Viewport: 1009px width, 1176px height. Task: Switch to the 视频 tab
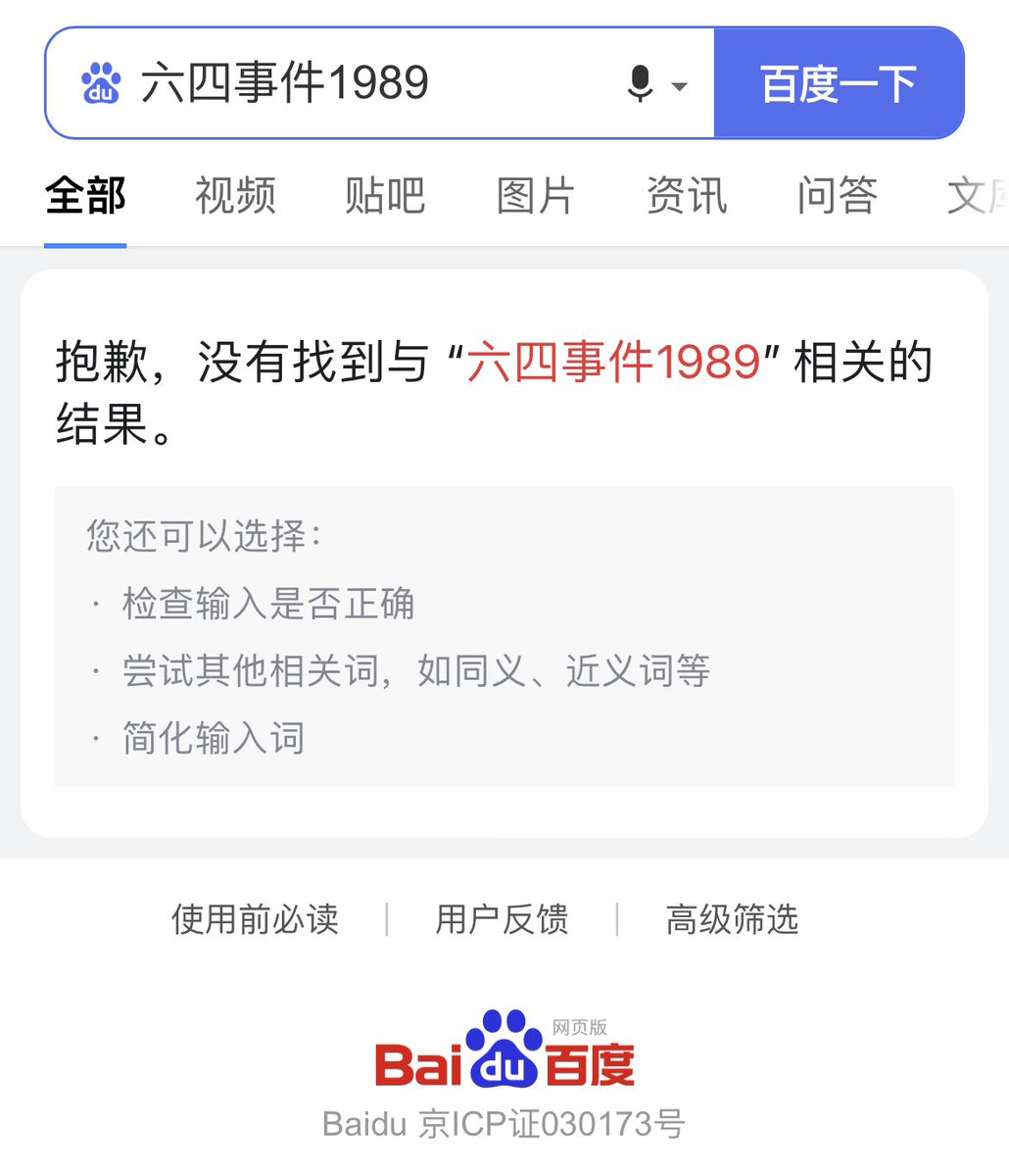pos(235,196)
